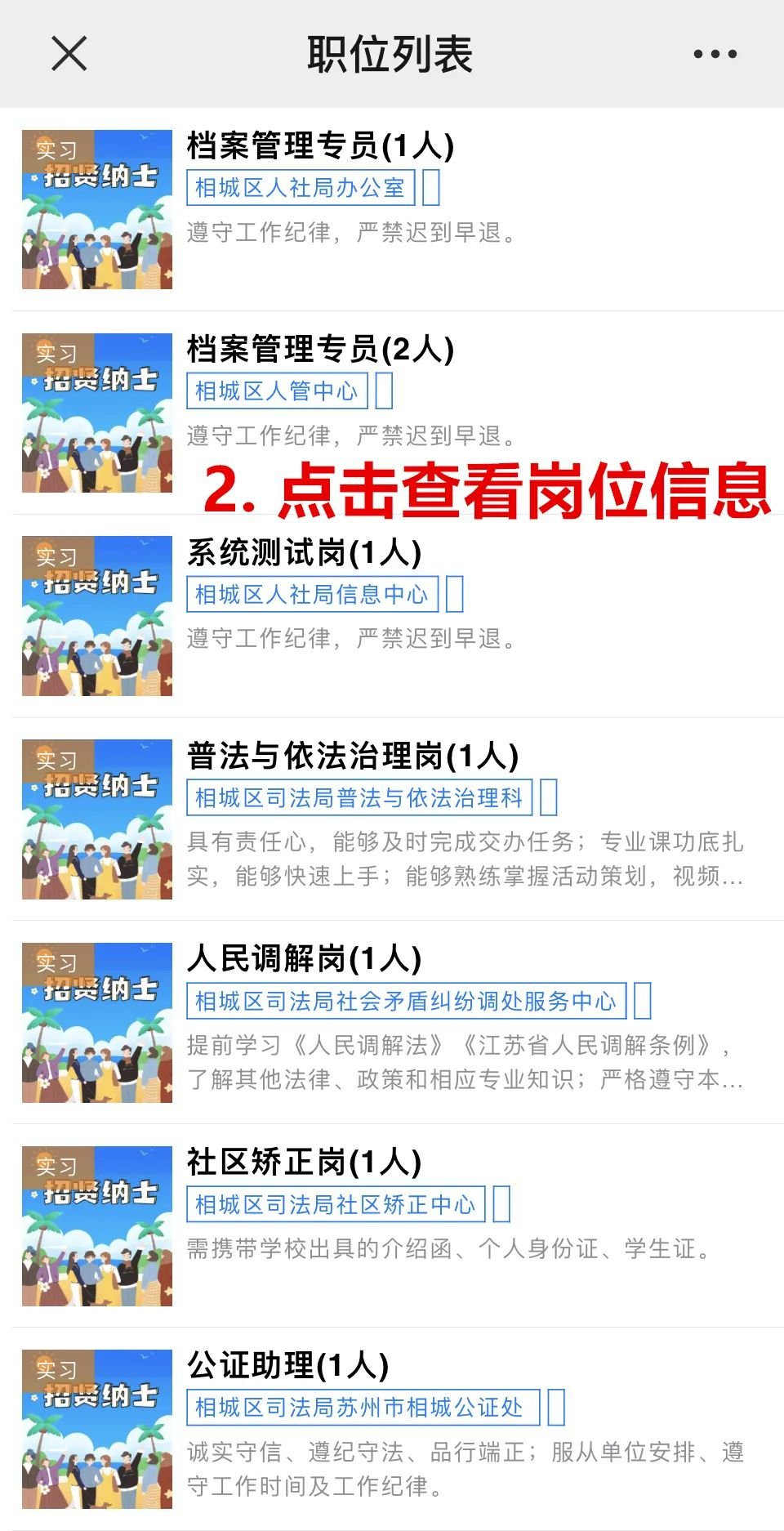784x1531 pixels.
Task: Open the 系统测试岗 job listing
Action: (x=304, y=553)
